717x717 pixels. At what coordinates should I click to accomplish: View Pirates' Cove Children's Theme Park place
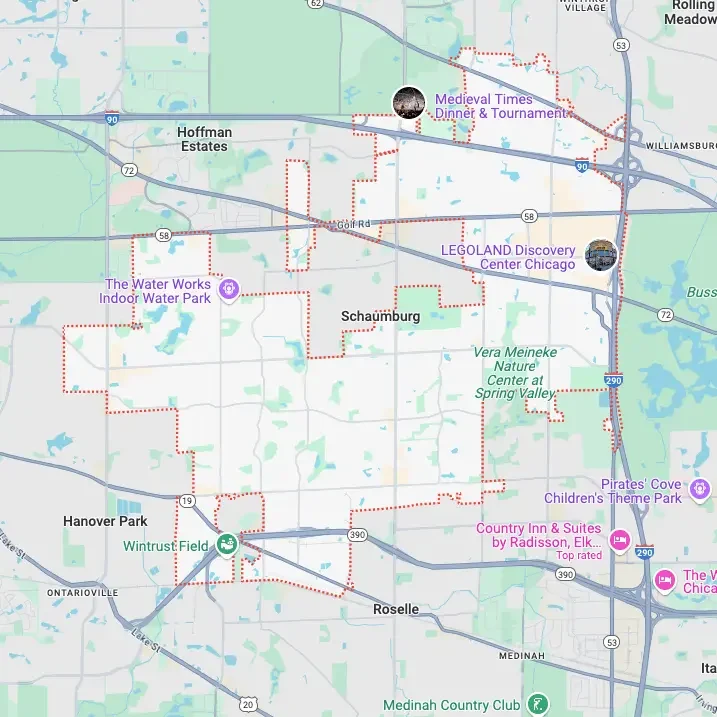click(612, 491)
